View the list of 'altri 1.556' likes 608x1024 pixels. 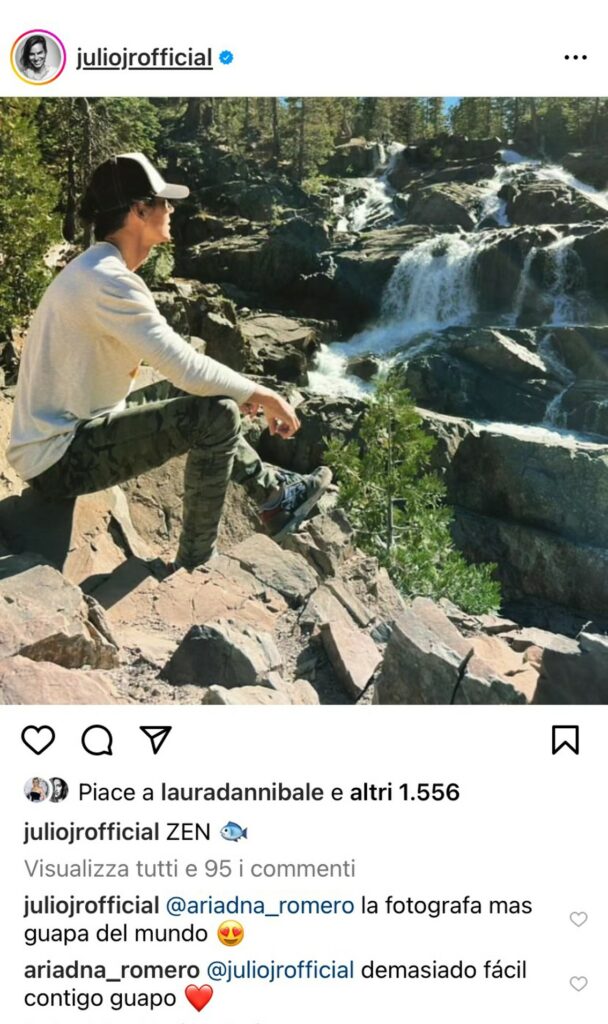[404, 793]
